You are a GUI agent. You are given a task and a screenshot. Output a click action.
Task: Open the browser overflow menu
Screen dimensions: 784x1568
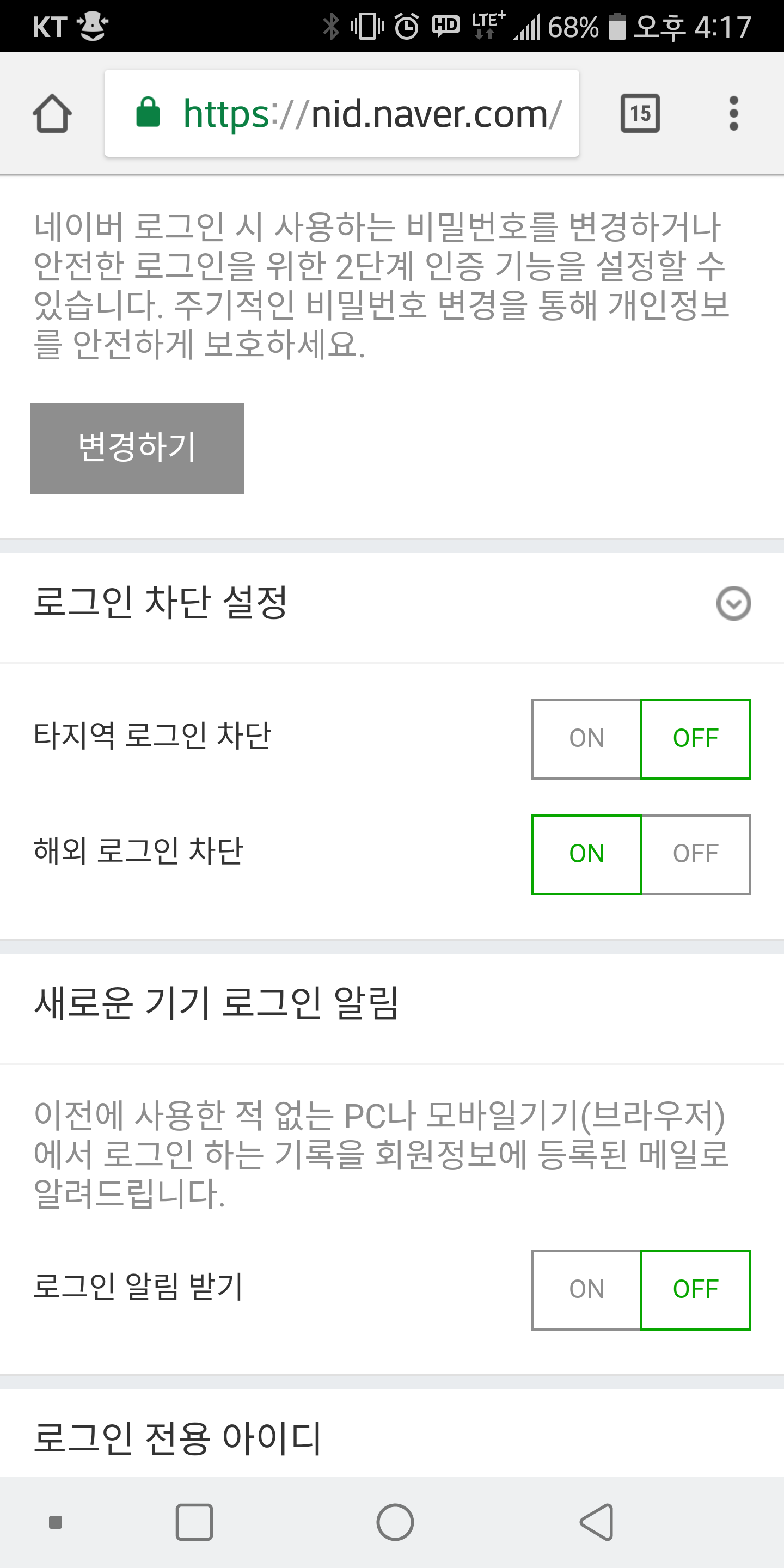(x=733, y=113)
